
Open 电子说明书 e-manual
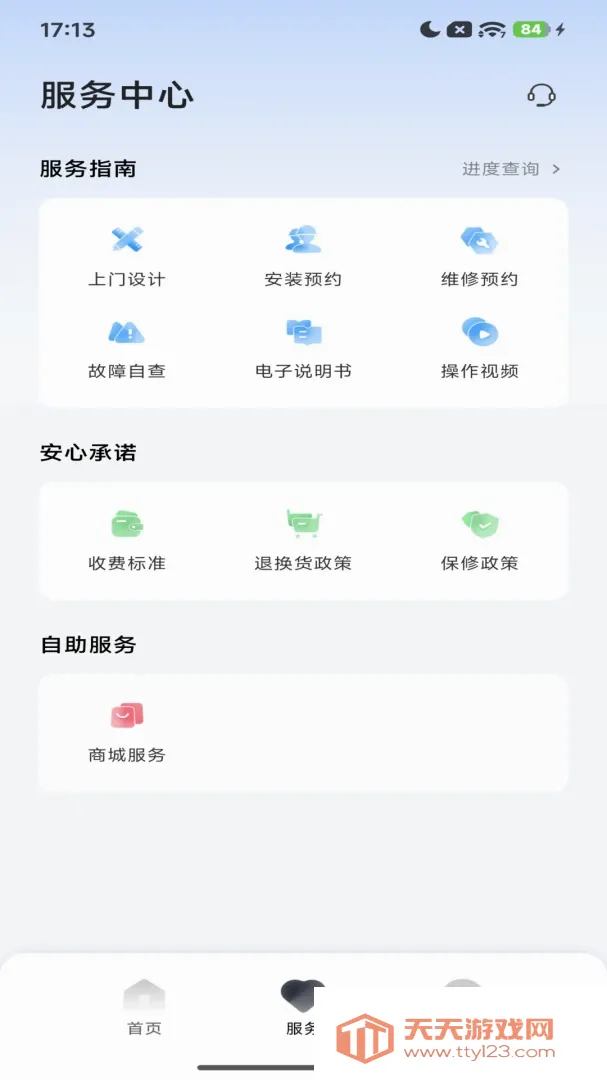point(303,349)
